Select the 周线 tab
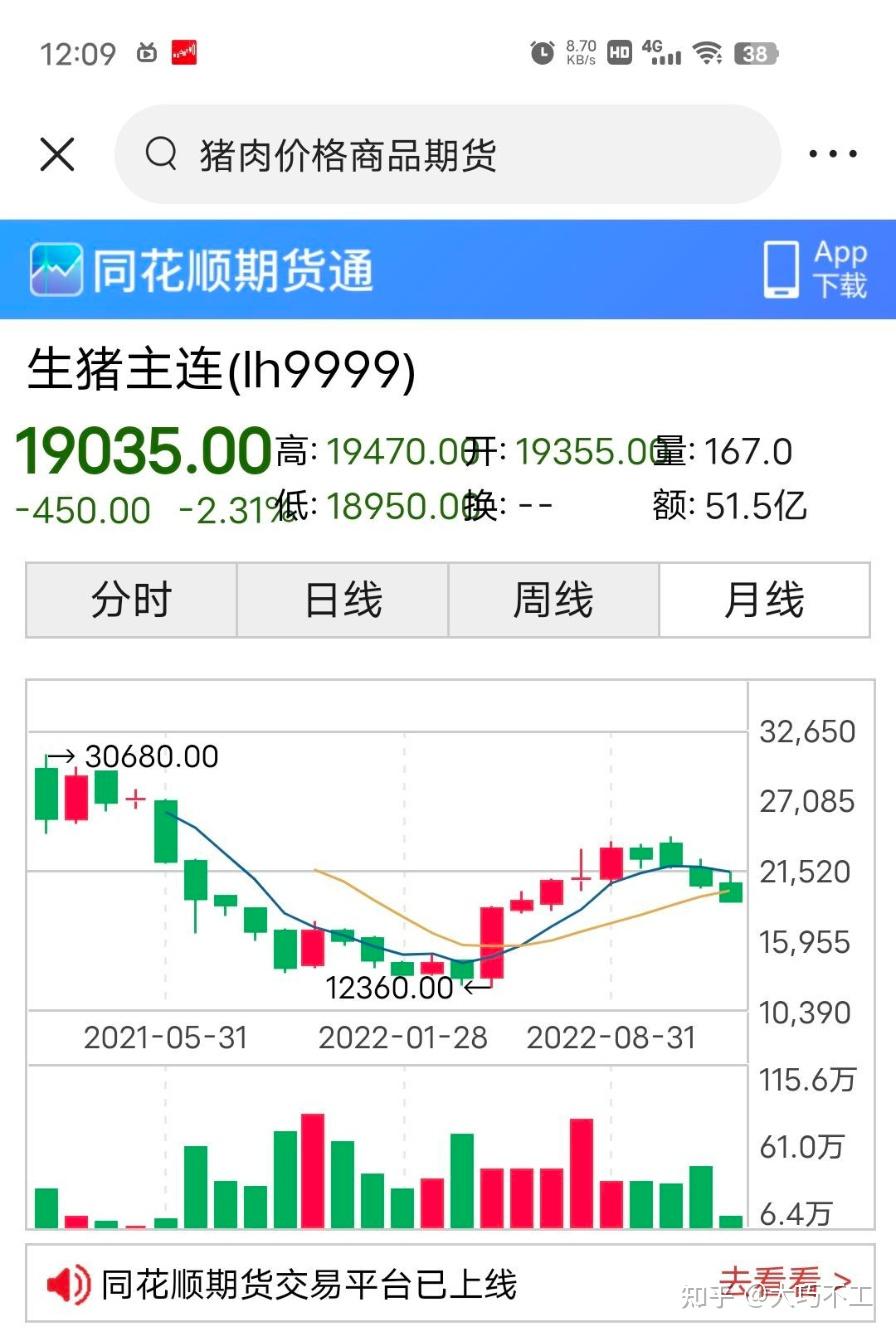 click(x=554, y=600)
